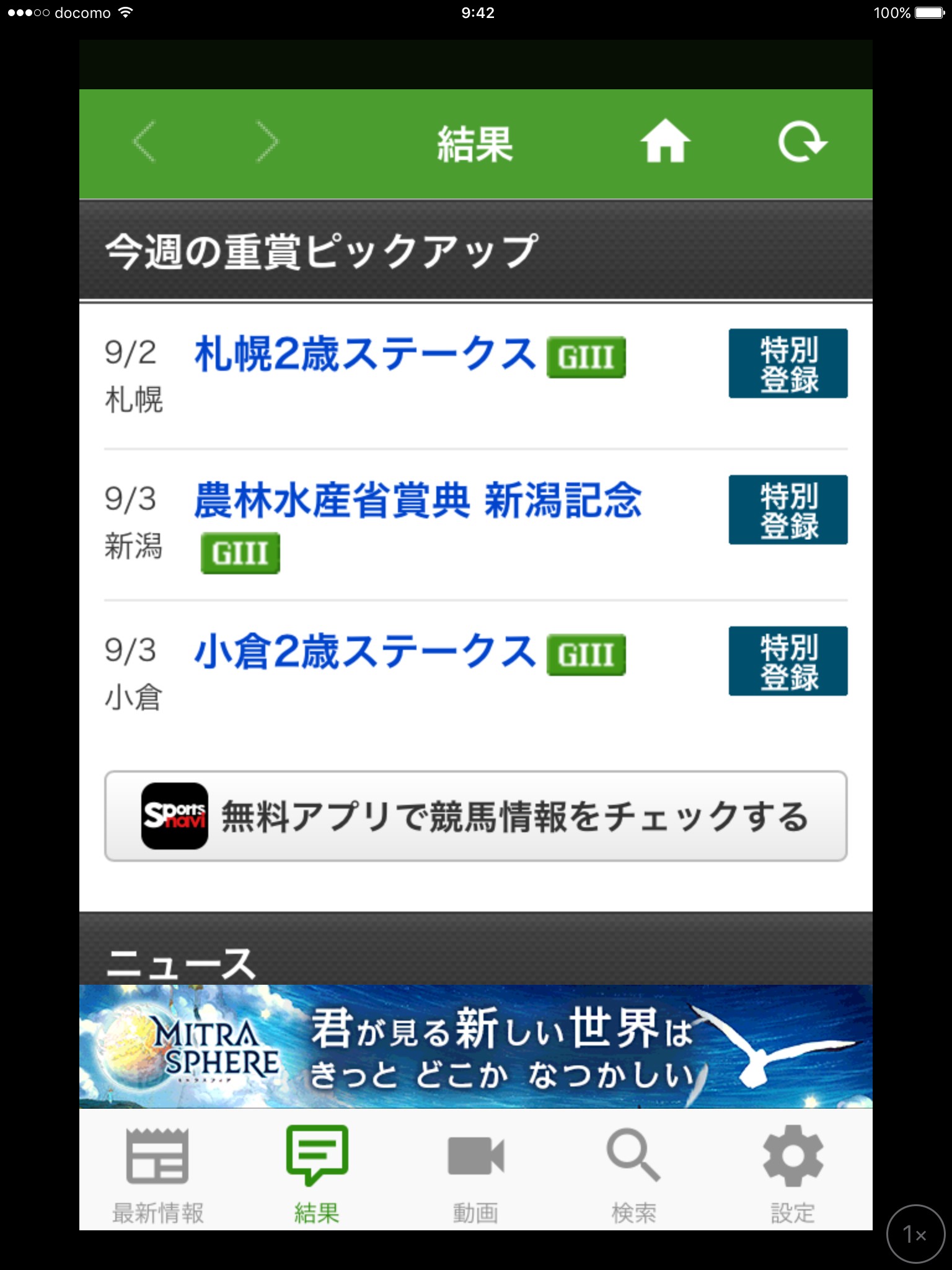The width and height of the screenshot is (952, 1270).
Task: Switch to the 動画 tab
Action: click(x=475, y=1173)
